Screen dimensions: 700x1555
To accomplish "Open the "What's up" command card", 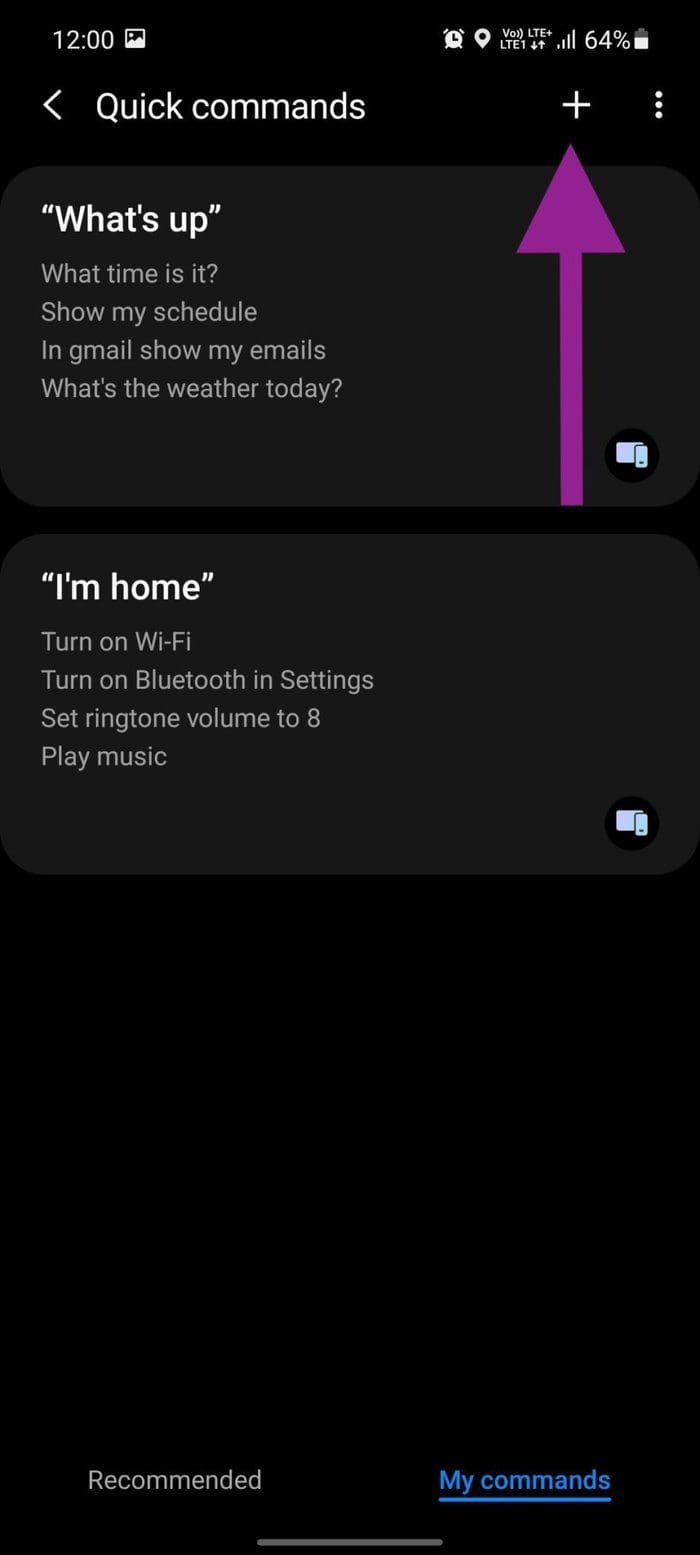I will tap(350, 336).
